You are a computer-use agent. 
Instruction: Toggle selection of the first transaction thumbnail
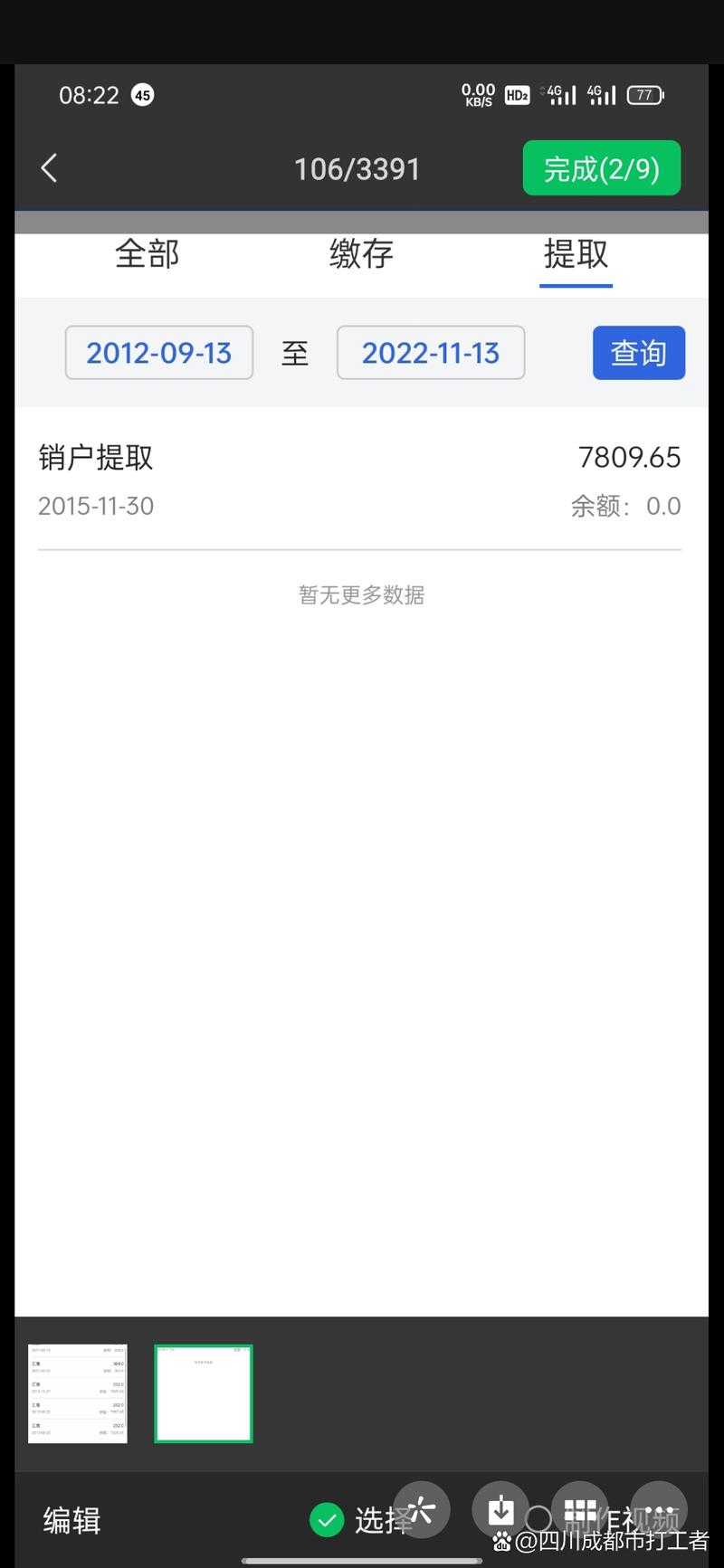coord(77,1393)
